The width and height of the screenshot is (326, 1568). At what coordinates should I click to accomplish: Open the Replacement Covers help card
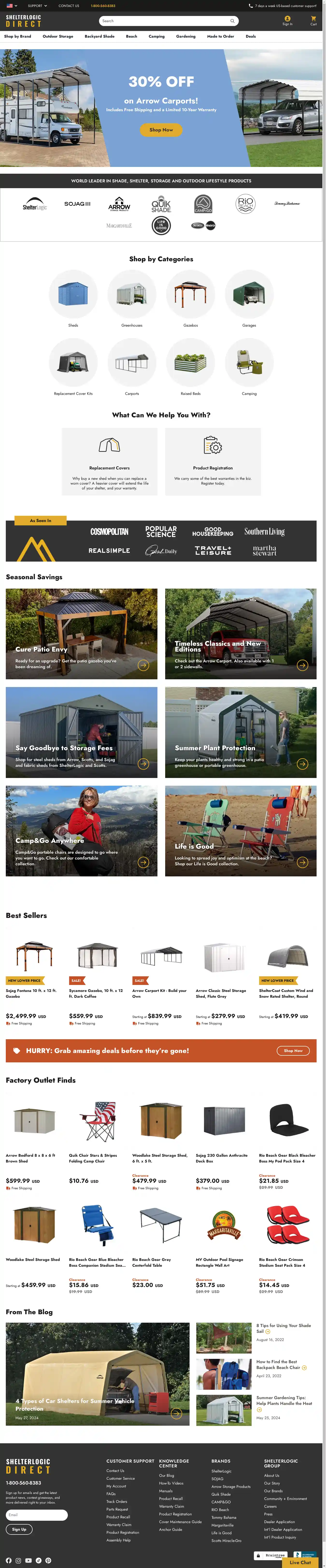coord(110,461)
